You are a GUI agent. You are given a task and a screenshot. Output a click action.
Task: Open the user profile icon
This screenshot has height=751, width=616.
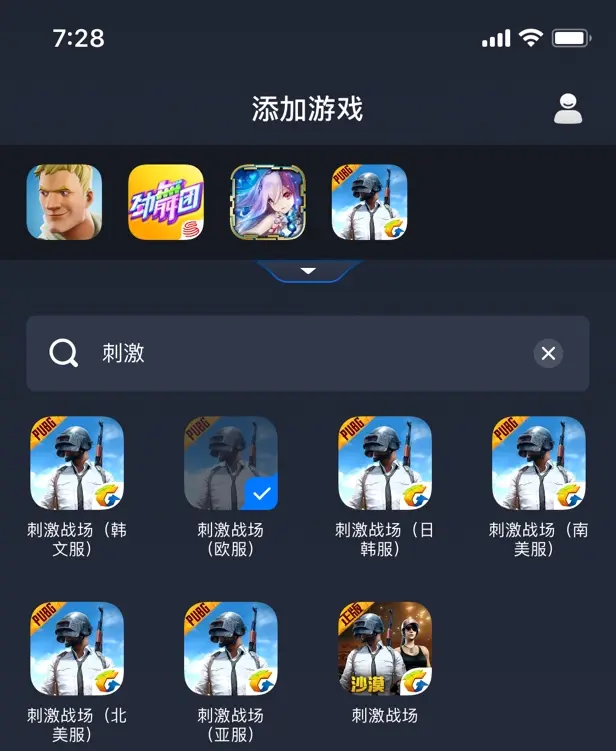568,109
